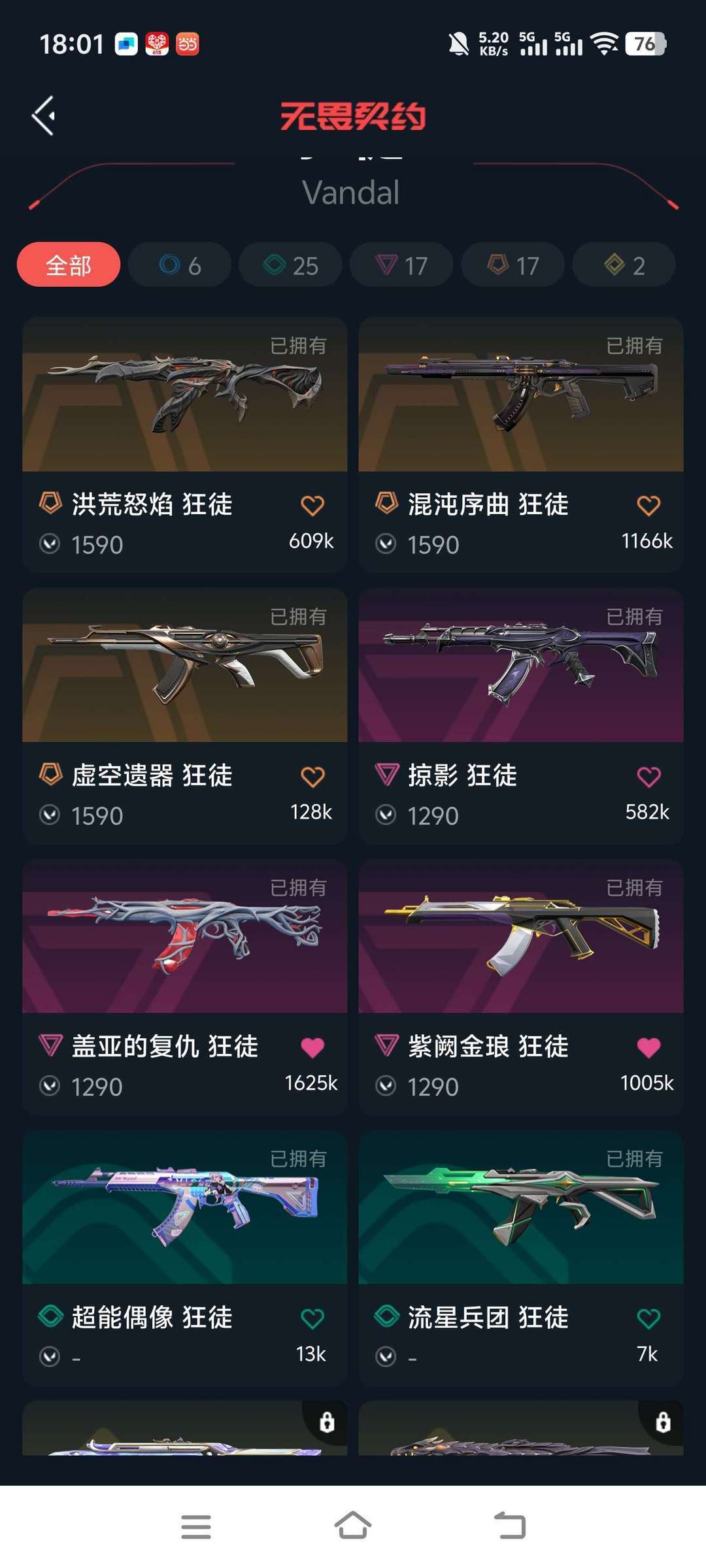The width and height of the screenshot is (706, 1568).
Task: Open the 虚空遗器 狂徒 skin card
Action: (184, 716)
